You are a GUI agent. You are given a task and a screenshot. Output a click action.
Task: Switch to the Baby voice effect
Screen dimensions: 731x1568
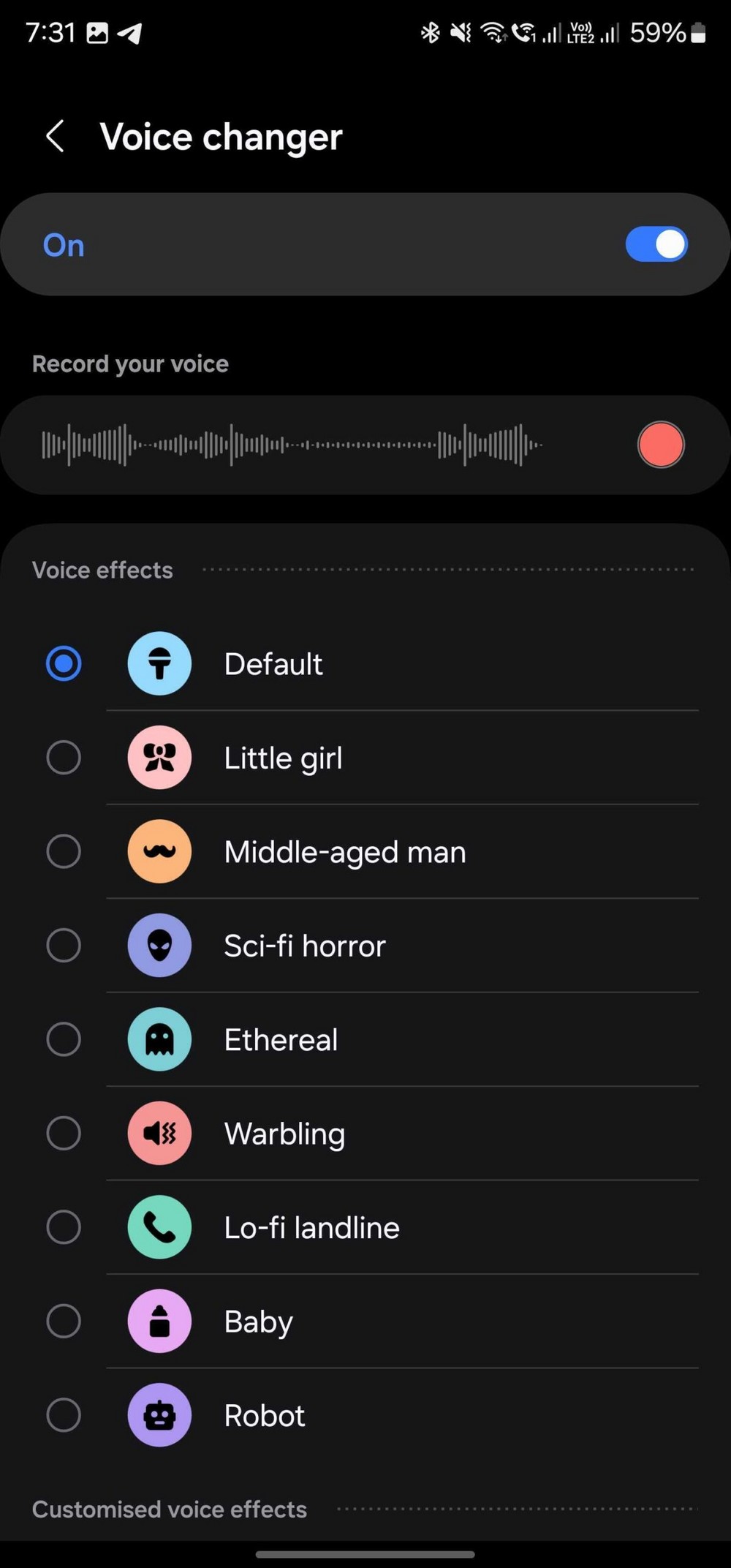[64, 1322]
